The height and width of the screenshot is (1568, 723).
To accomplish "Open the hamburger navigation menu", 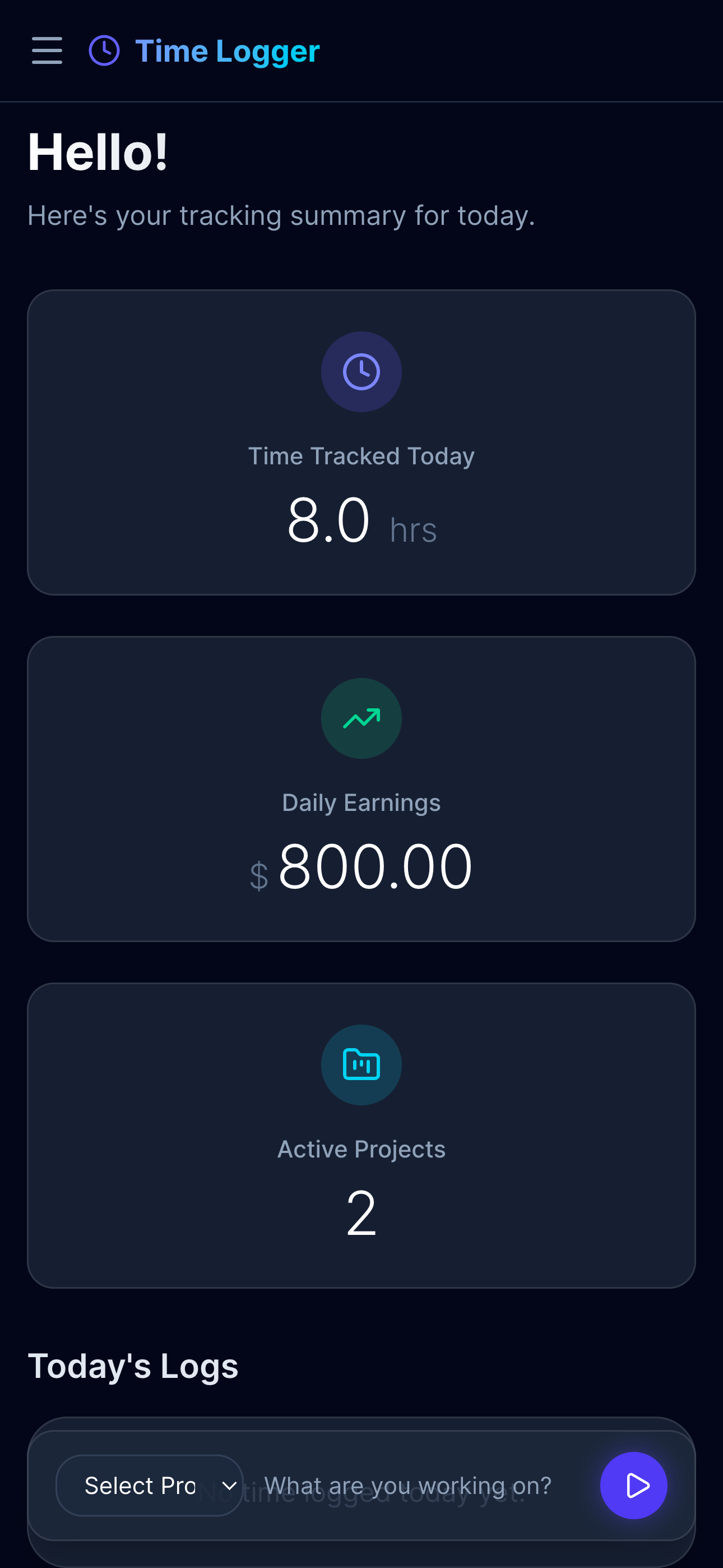I will point(47,51).
